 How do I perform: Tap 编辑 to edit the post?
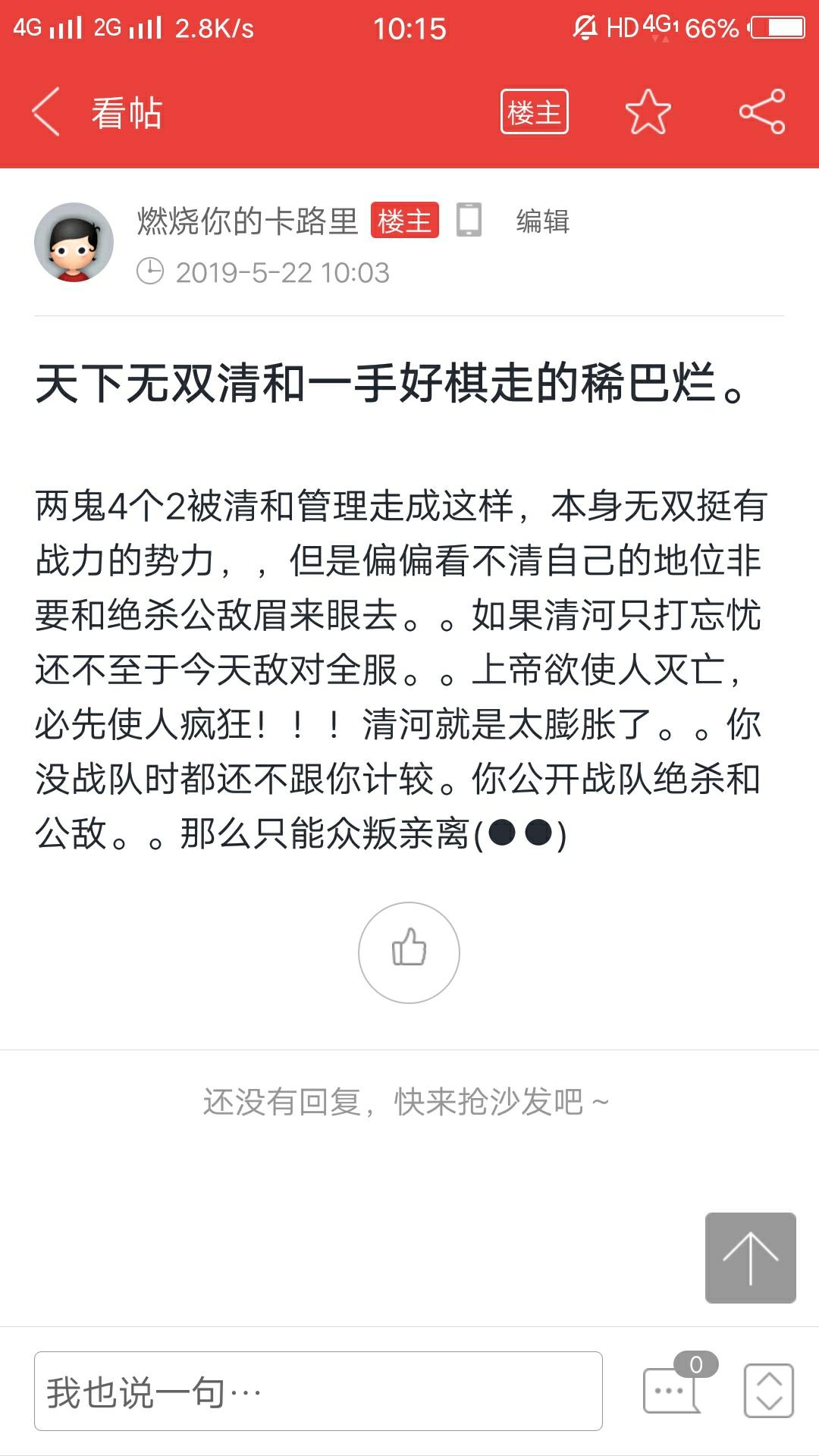[542, 221]
